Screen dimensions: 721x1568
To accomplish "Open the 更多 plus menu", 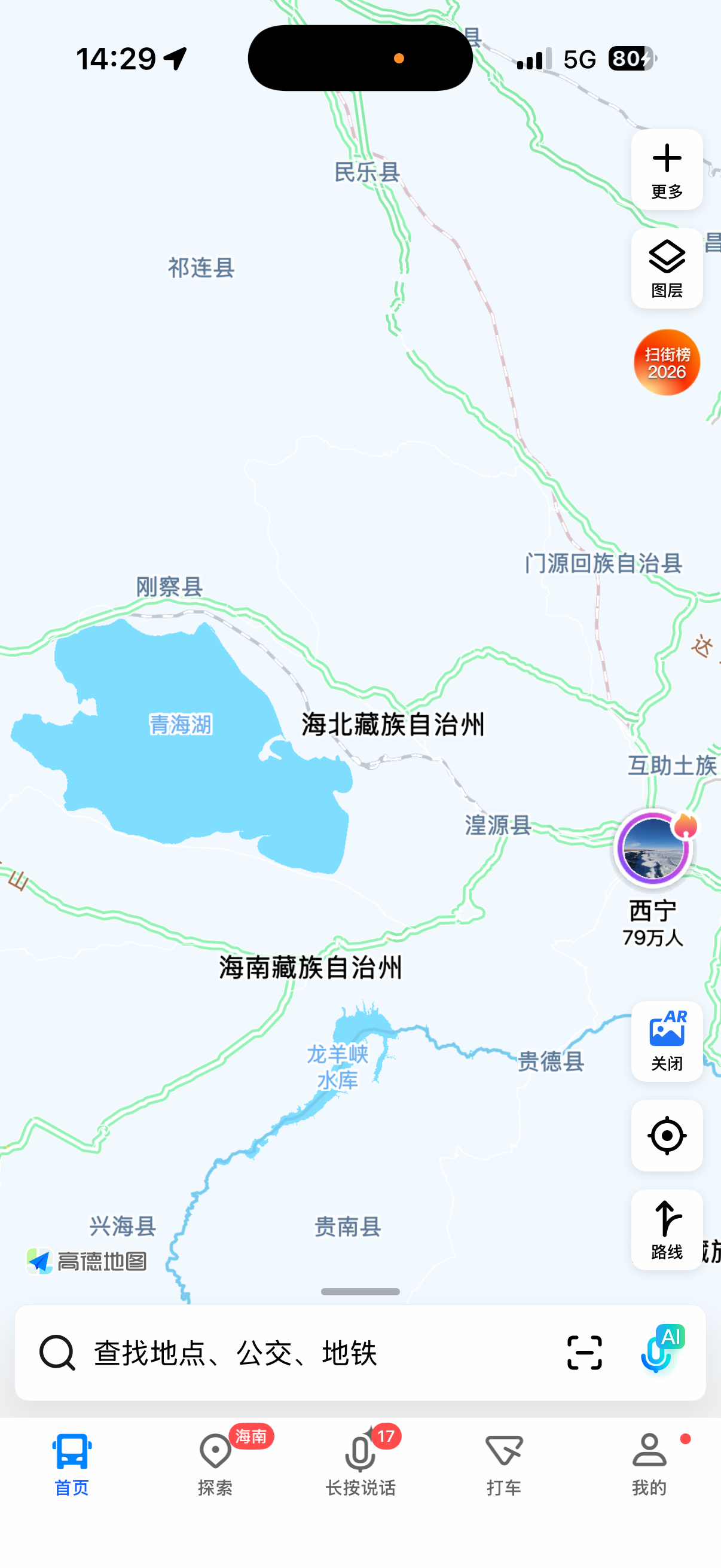I will click(x=666, y=169).
